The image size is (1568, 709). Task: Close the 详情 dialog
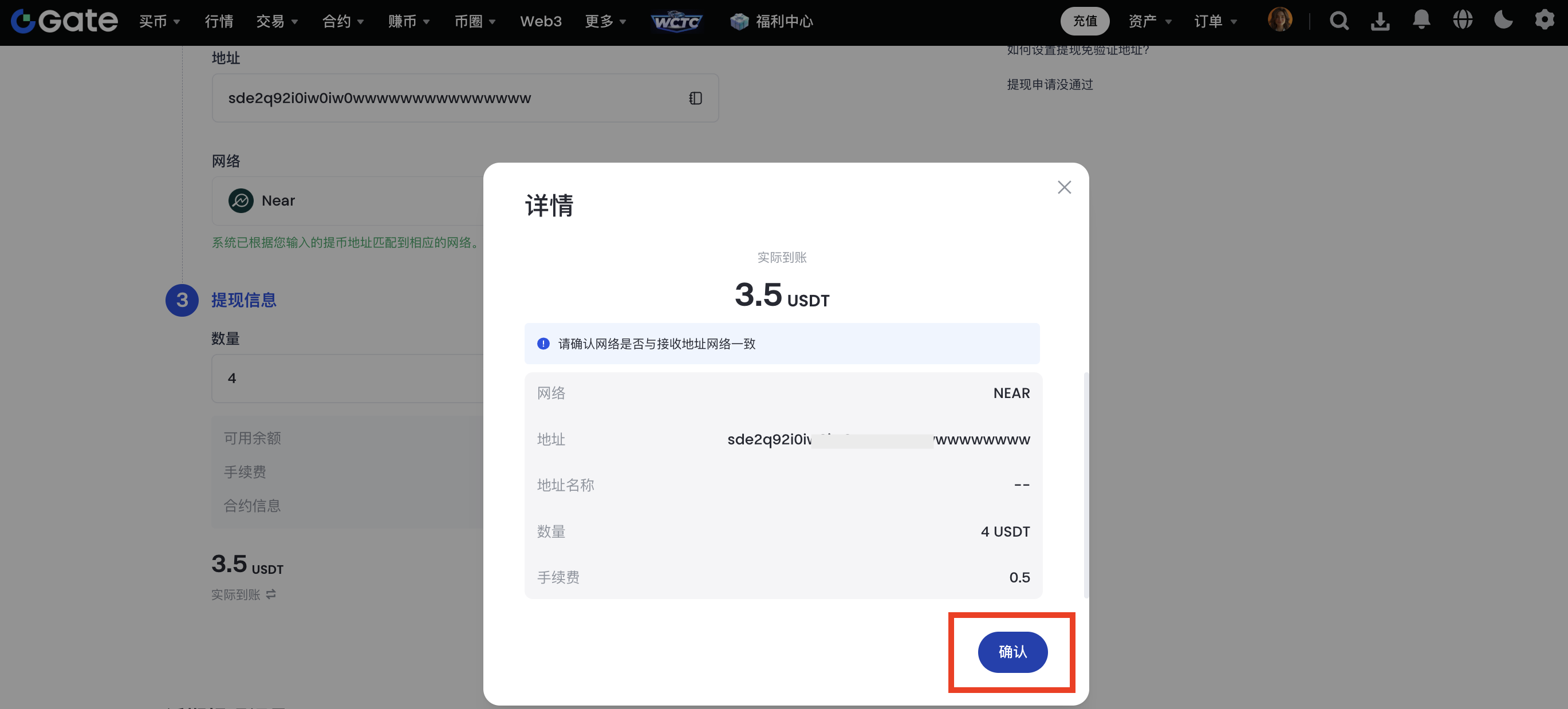click(x=1063, y=187)
